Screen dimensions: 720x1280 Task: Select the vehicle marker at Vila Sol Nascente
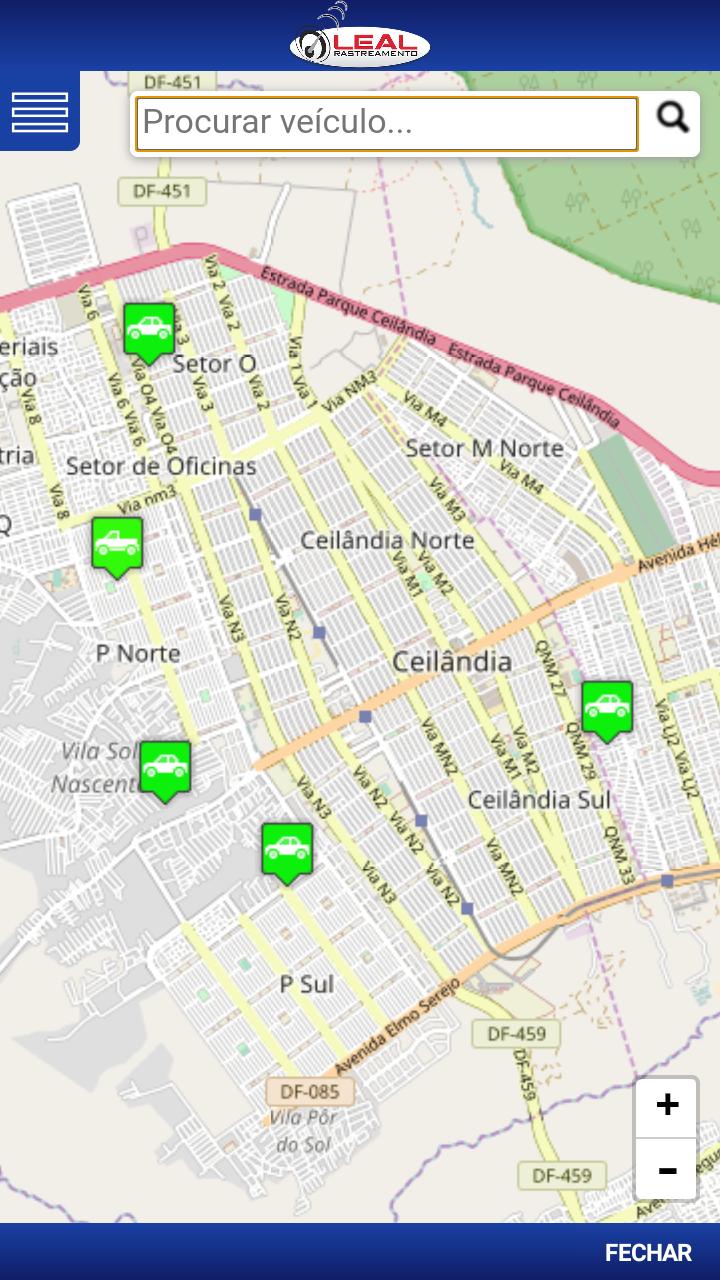165,767
